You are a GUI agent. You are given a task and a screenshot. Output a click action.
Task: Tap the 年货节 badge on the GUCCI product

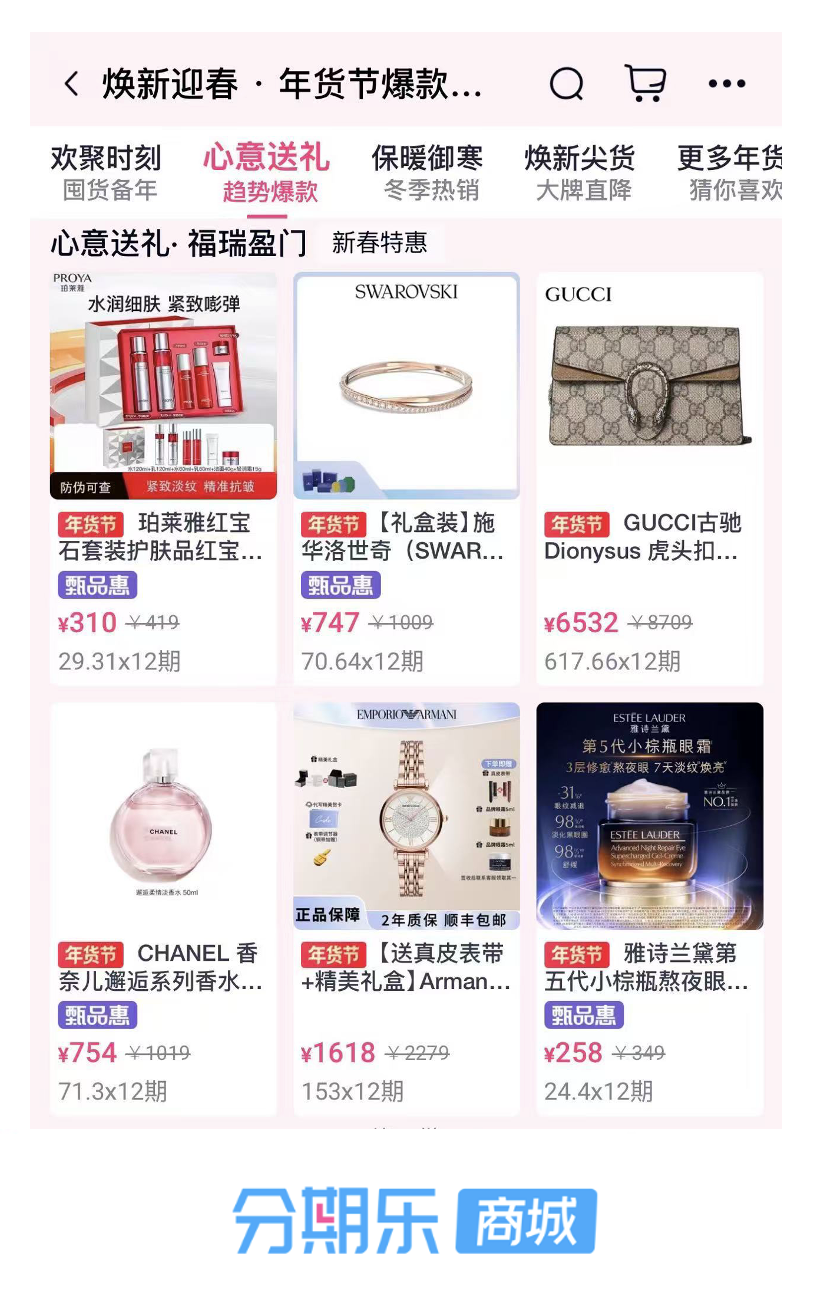tap(575, 523)
